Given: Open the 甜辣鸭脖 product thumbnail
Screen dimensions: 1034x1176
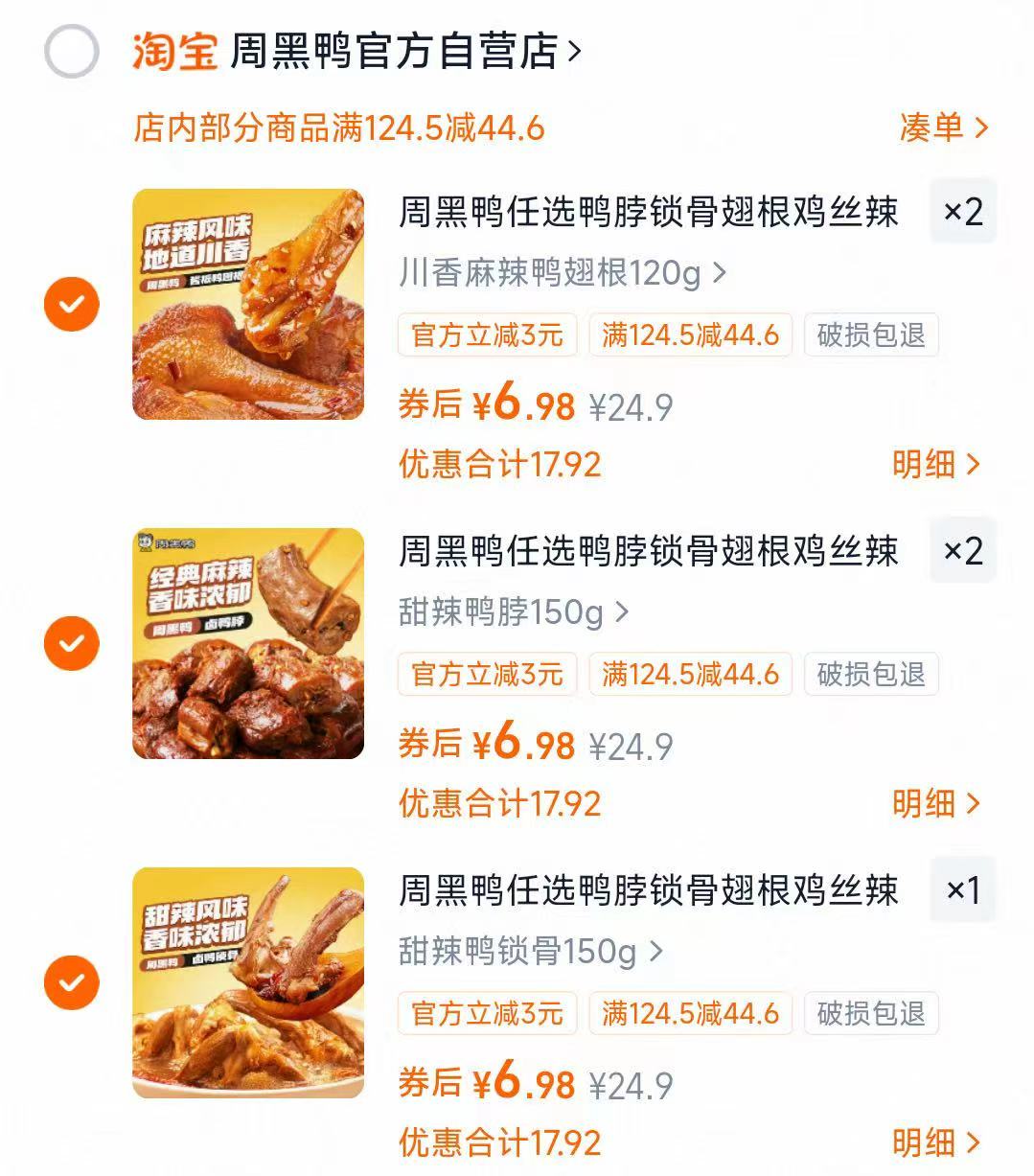Looking at the screenshot, I should pyautogui.click(x=247, y=643).
